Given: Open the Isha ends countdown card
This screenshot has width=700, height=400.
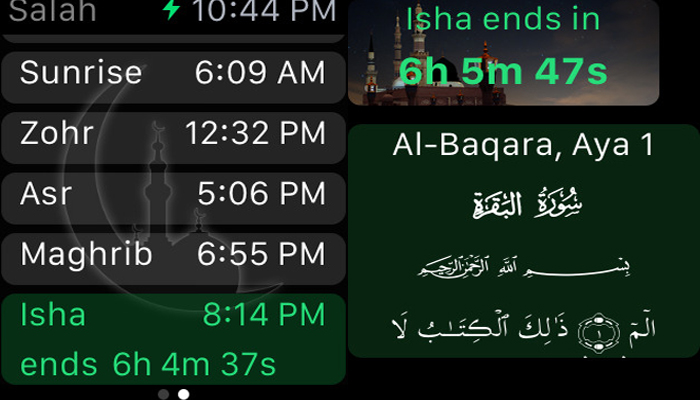Looking at the screenshot, I should [503, 50].
